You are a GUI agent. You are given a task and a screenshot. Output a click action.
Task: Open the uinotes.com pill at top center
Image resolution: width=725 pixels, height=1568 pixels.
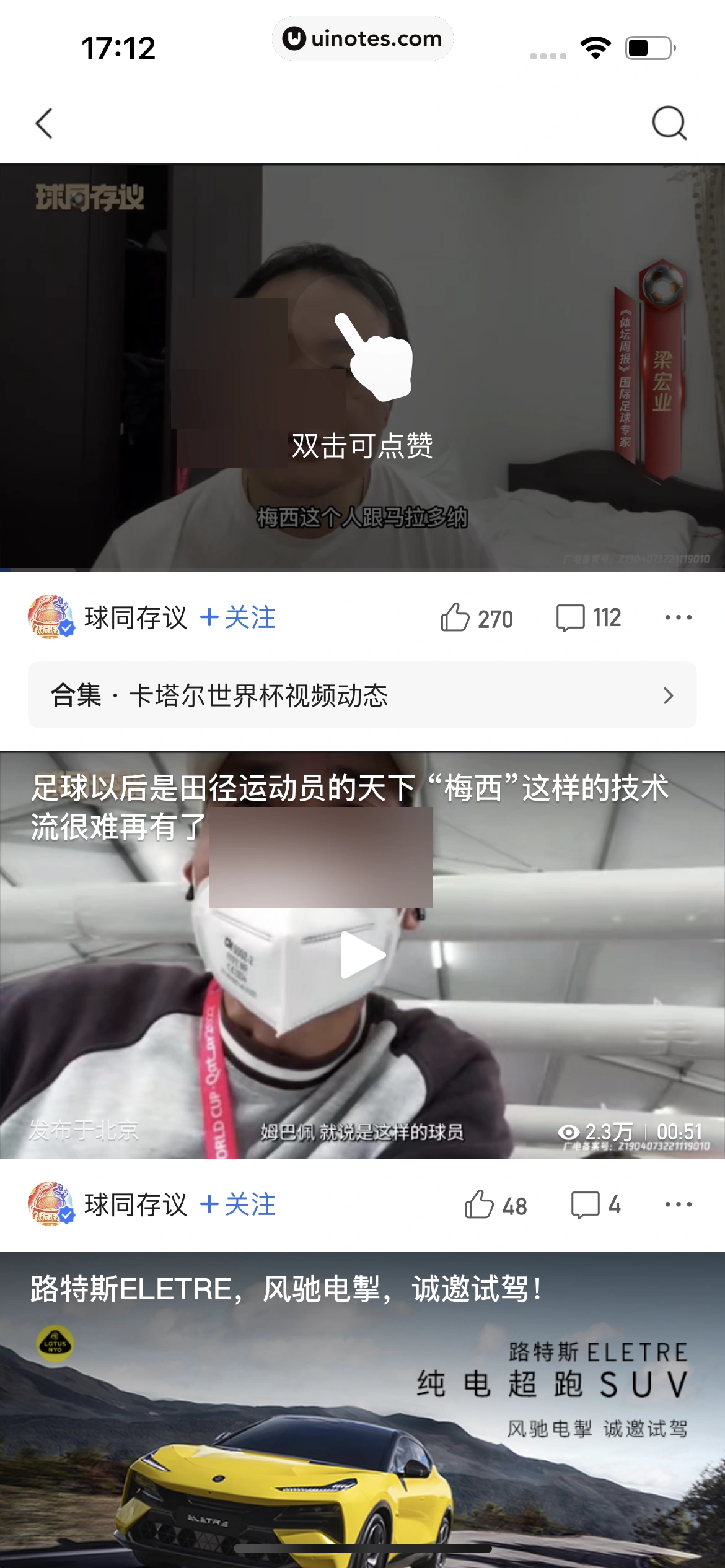coord(362,39)
